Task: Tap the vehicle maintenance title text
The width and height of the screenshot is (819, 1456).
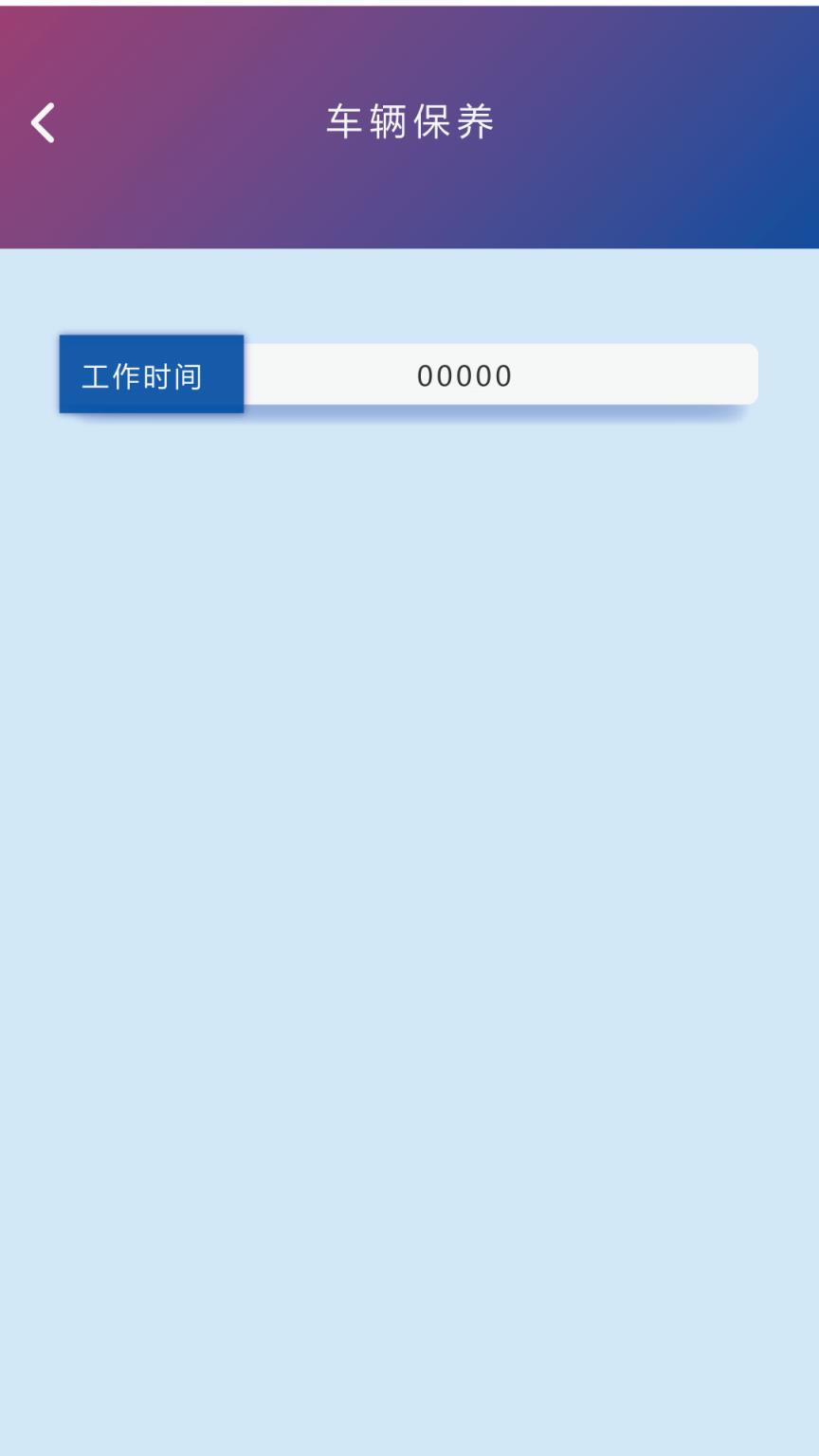Action: point(409,120)
